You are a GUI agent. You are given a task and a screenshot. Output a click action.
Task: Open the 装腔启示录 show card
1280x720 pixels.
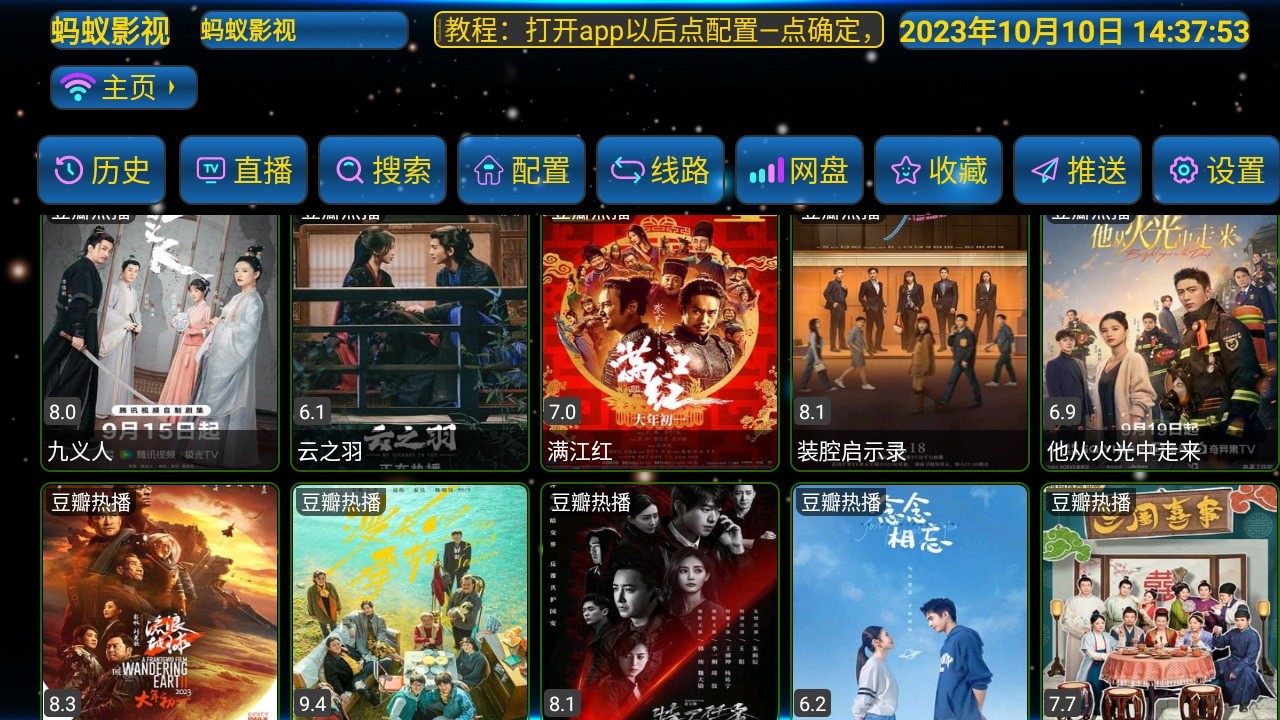pyautogui.click(x=910, y=340)
